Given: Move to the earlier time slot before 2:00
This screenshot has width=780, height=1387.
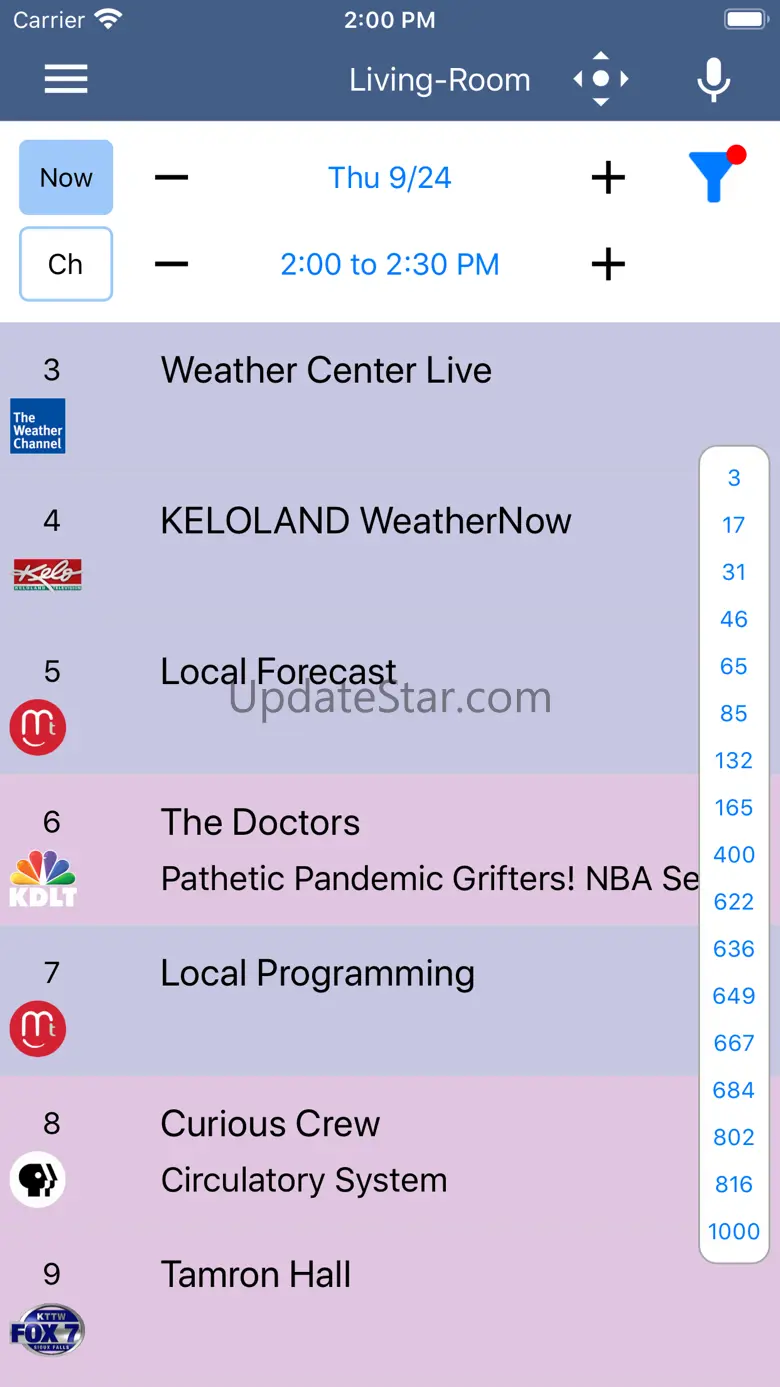Looking at the screenshot, I should 171,264.
